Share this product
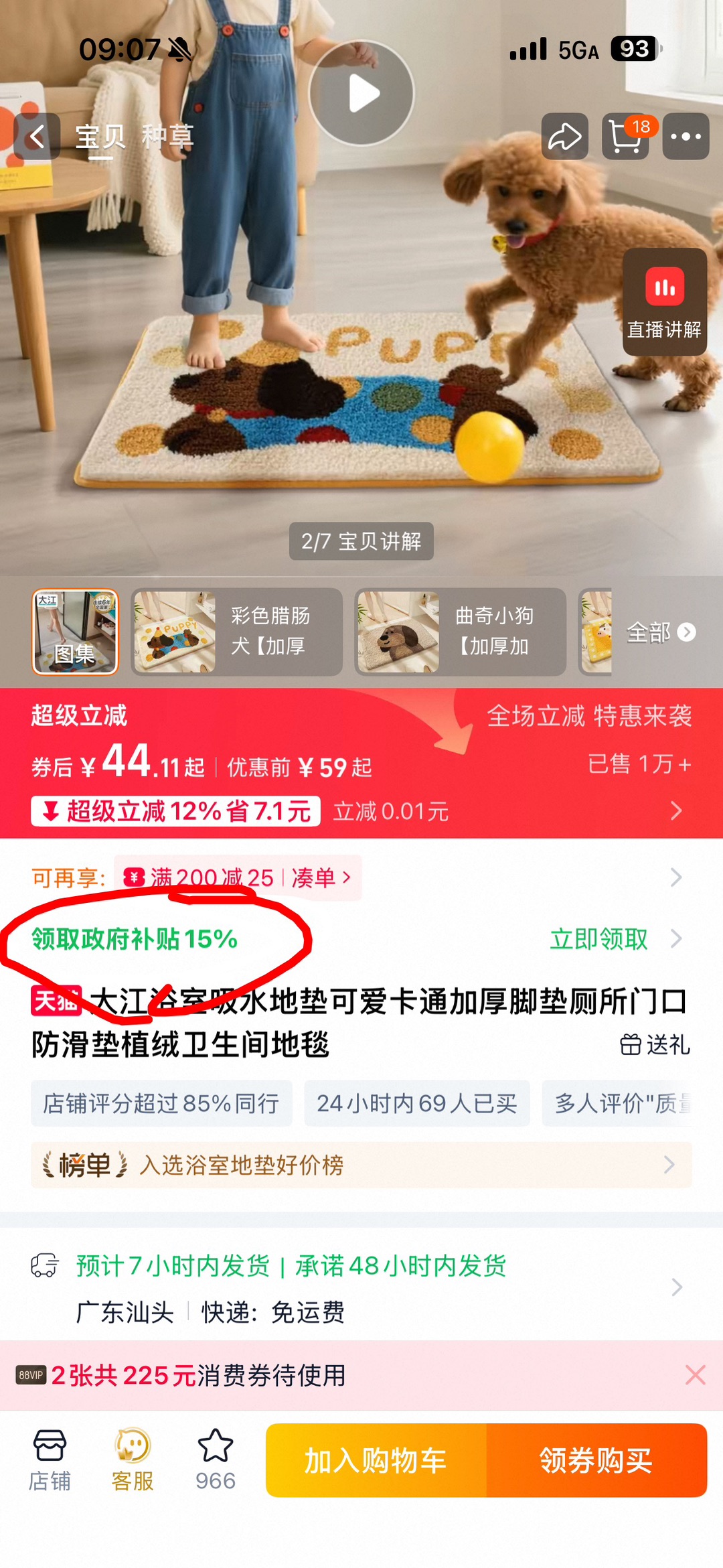The image size is (723, 1568). [x=564, y=137]
